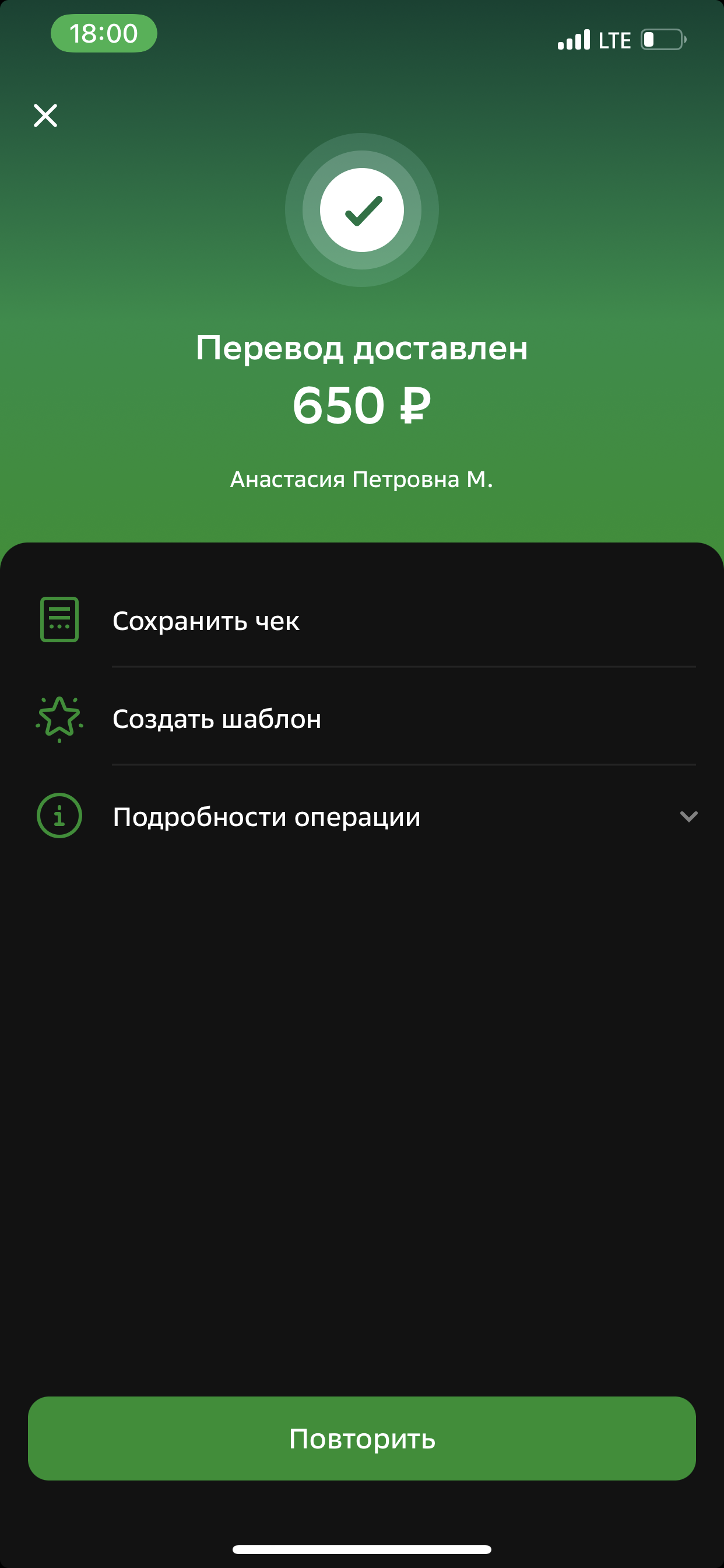The height and width of the screenshot is (1568, 724).
Task: Tap the Повторить button to repeat transfer
Action: click(362, 1439)
